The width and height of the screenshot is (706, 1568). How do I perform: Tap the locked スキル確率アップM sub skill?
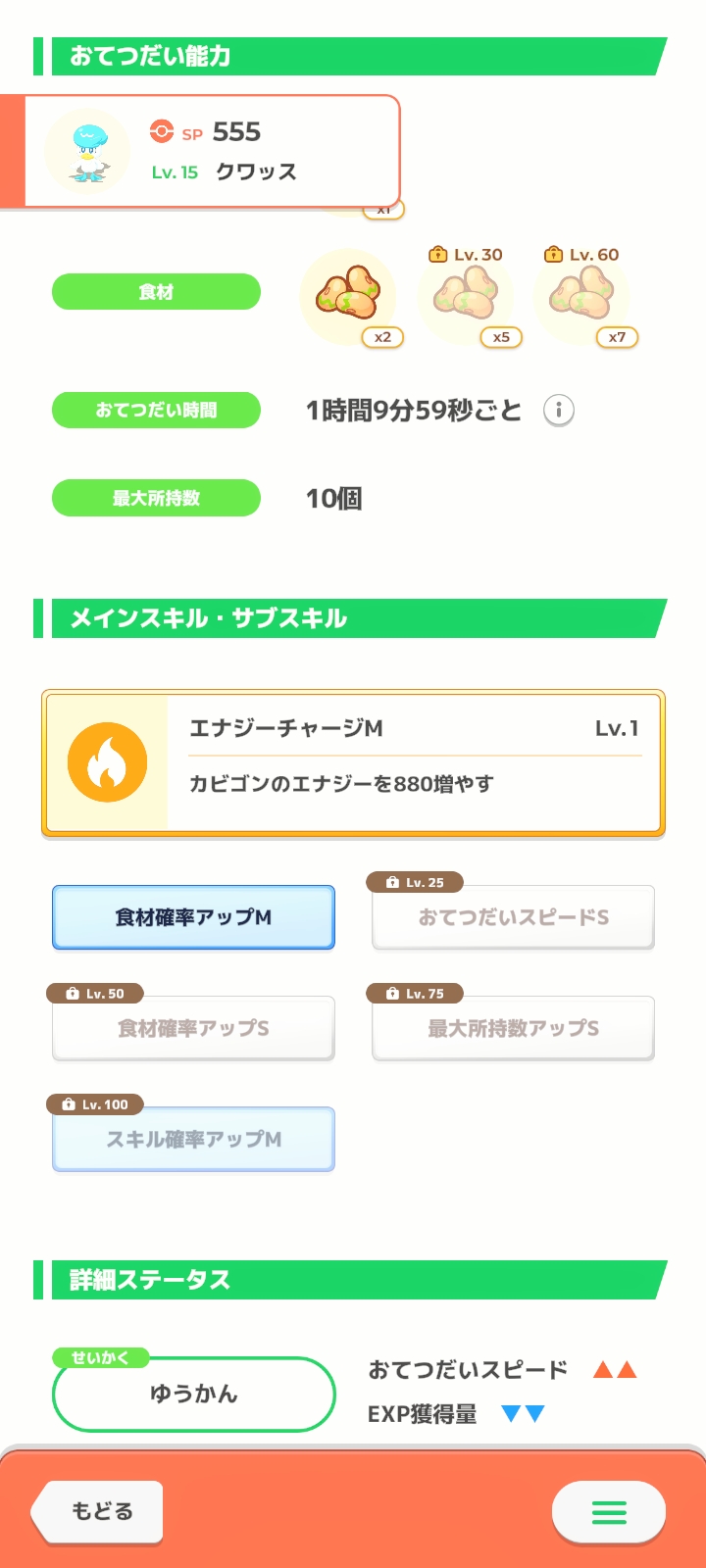point(193,1139)
